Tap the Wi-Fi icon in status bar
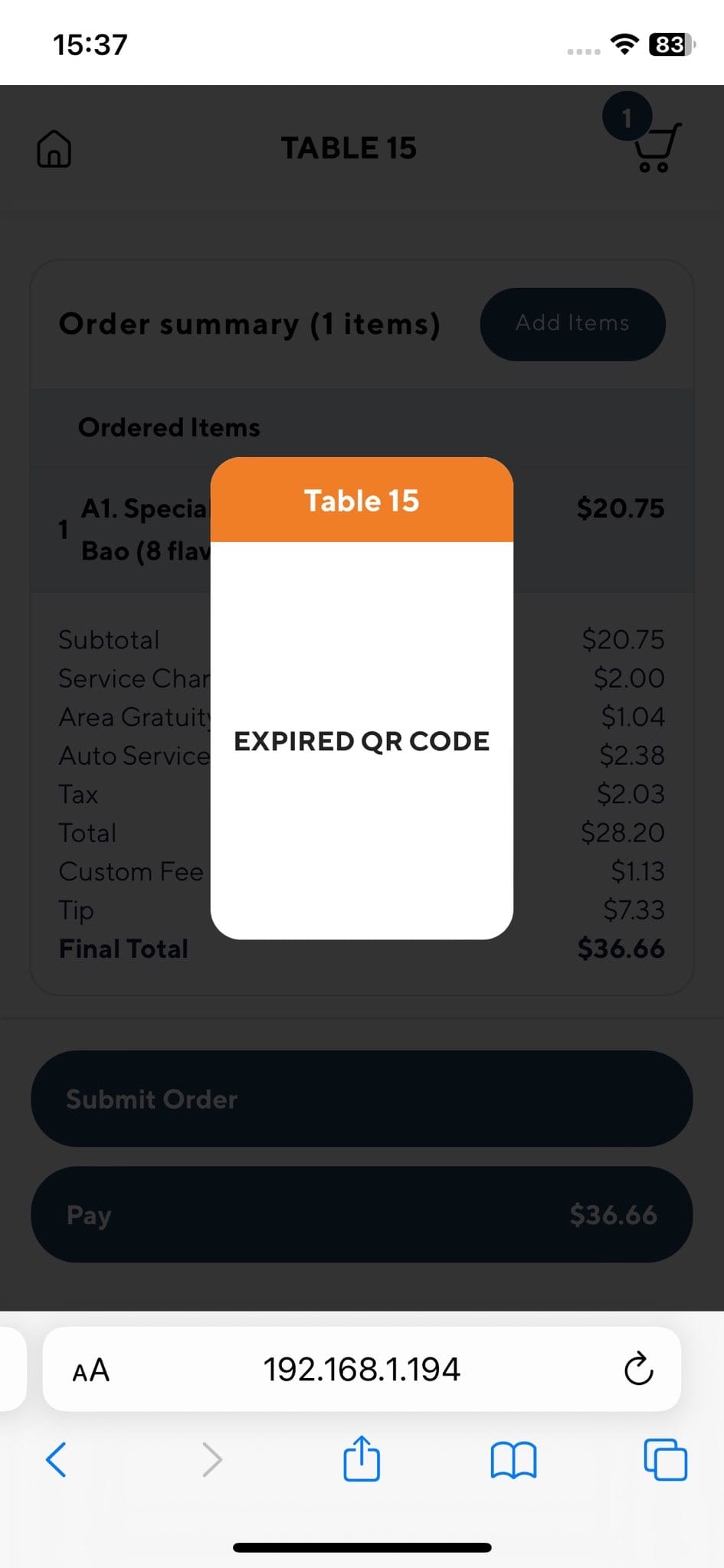Viewport: 724px width, 1568px height. (x=624, y=44)
